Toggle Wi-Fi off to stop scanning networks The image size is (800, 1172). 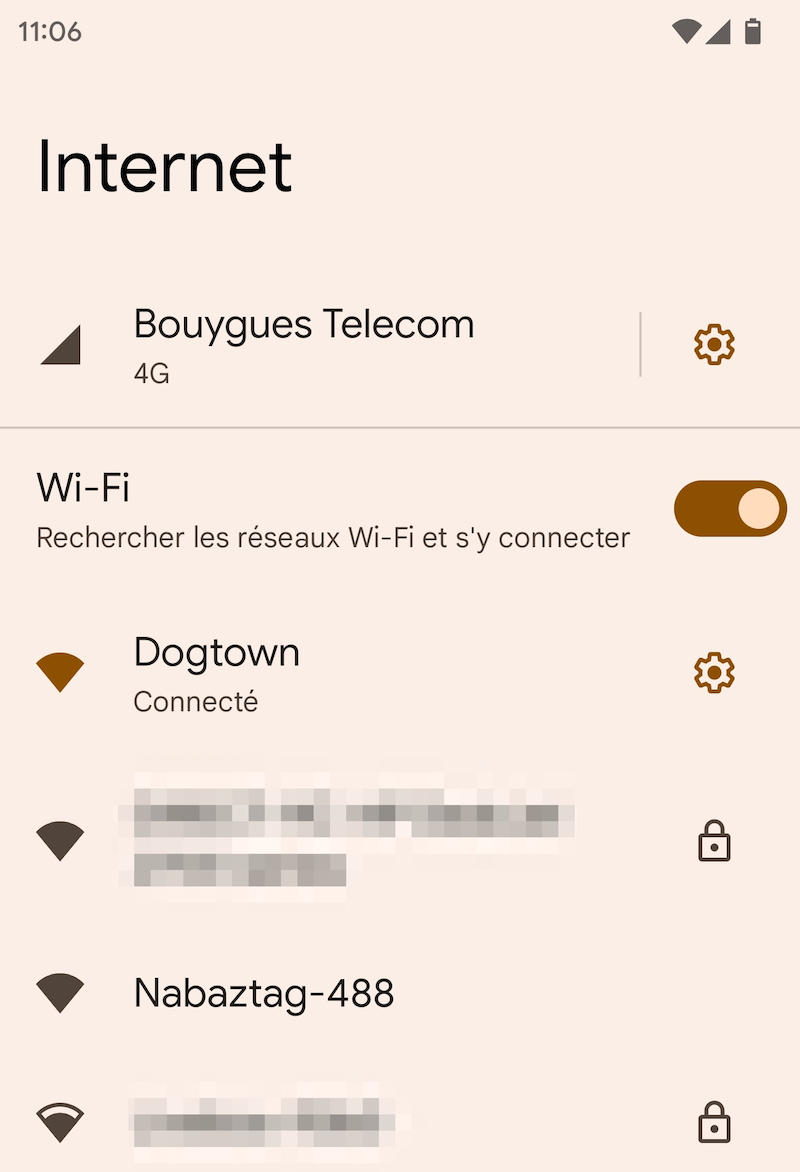coord(729,508)
